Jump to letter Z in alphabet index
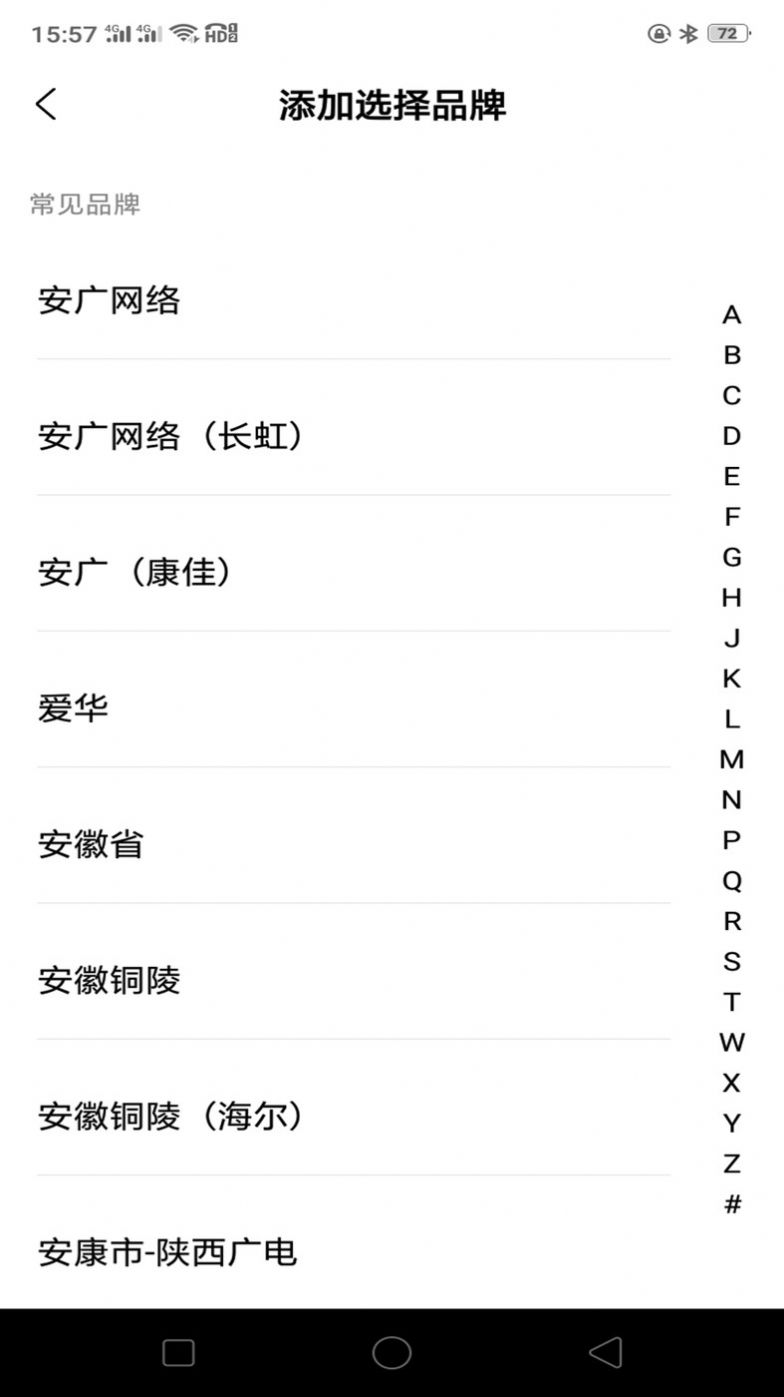Viewport: 784px width, 1397px height. [732, 1165]
